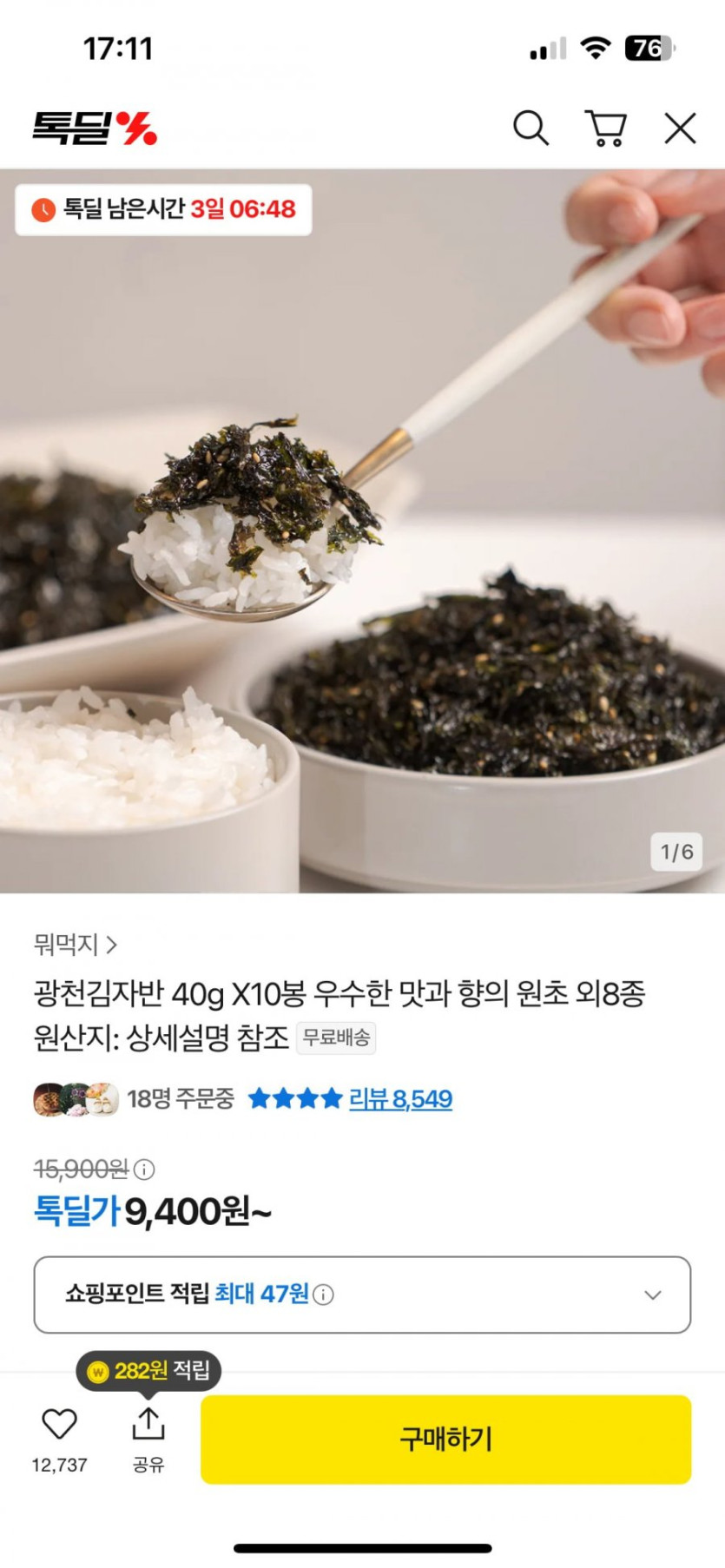This screenshot has width=725, height=1568.
Task: Show info next to 최대 47원
Action: (x=323, y=1295)
